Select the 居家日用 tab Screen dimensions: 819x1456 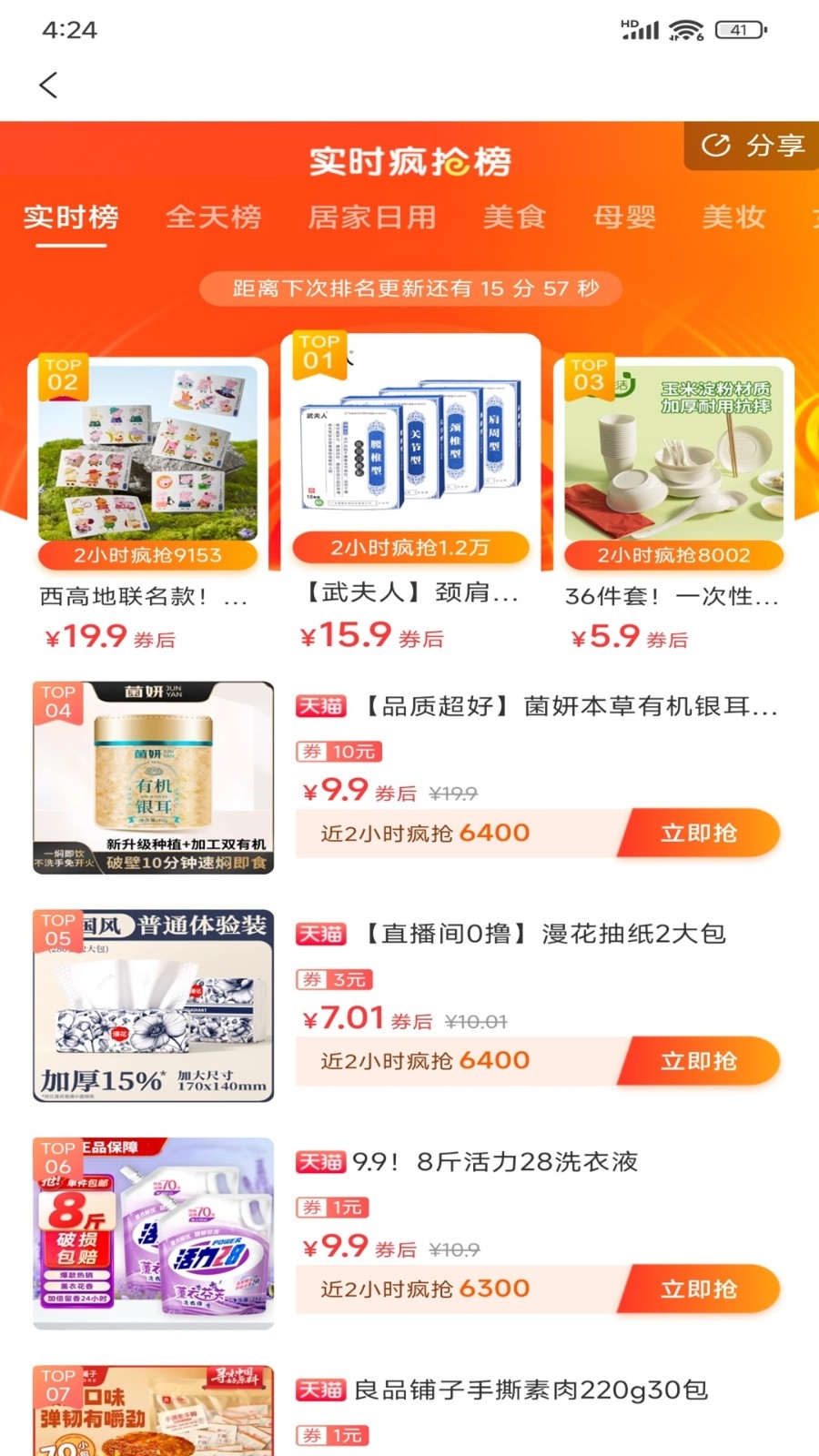pos(372,217)
